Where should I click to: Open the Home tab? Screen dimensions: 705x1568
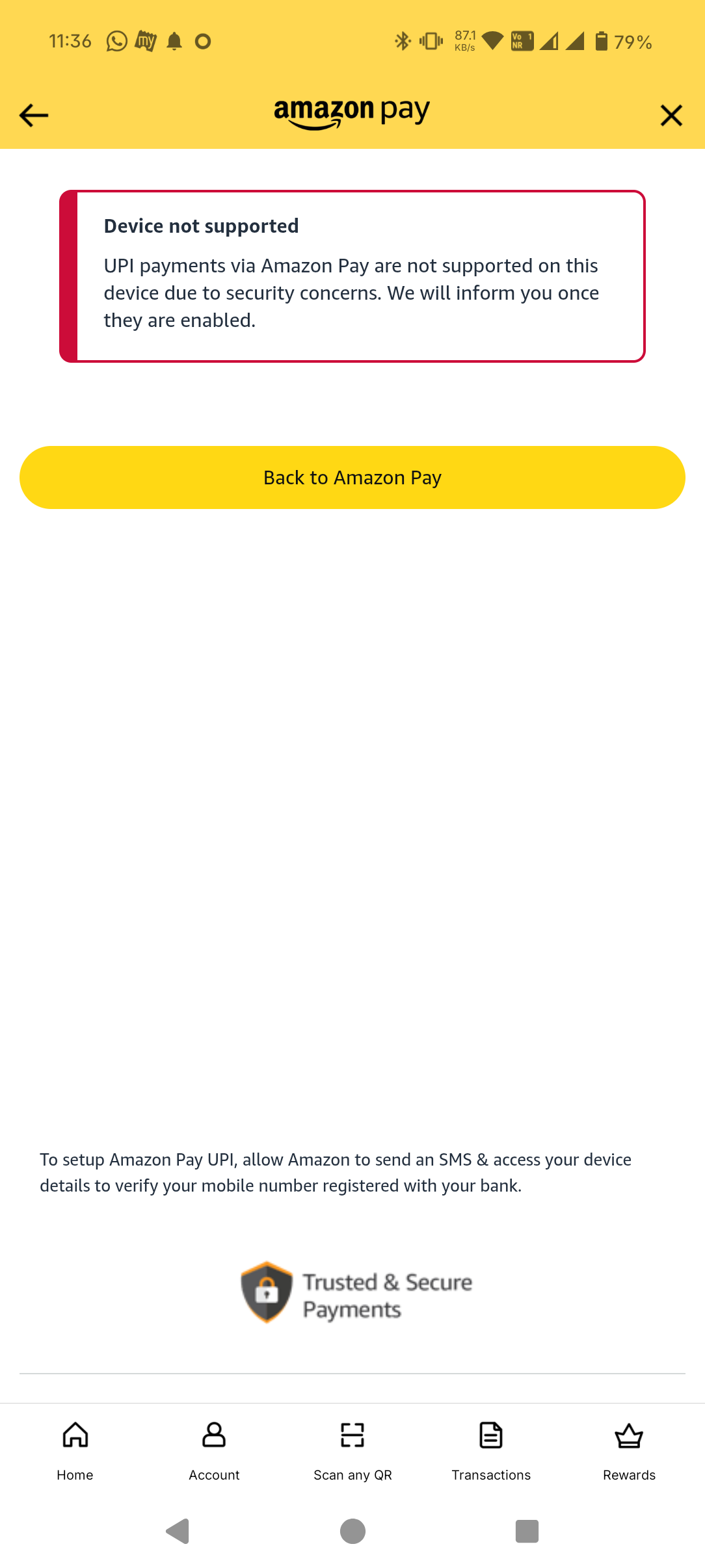click(75, 1450)
